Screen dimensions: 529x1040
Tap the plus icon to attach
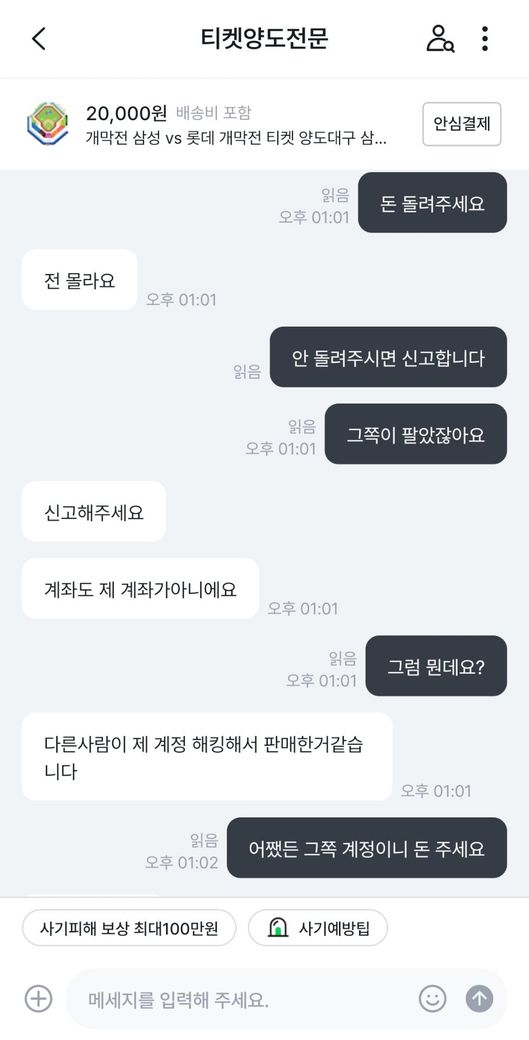click(38, 999)
